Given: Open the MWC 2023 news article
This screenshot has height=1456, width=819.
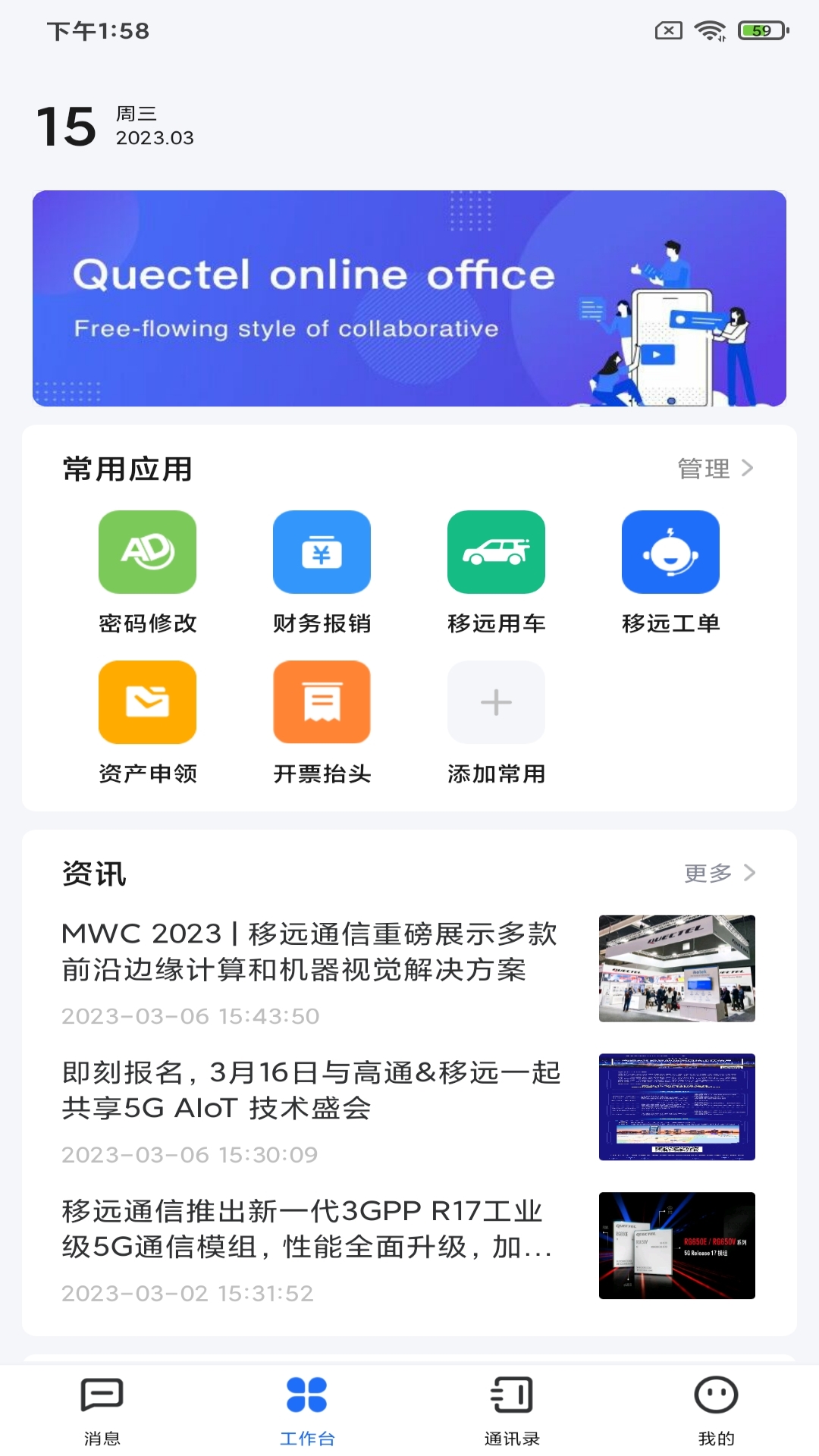Looking at the screenshot, I should point(311,952).
